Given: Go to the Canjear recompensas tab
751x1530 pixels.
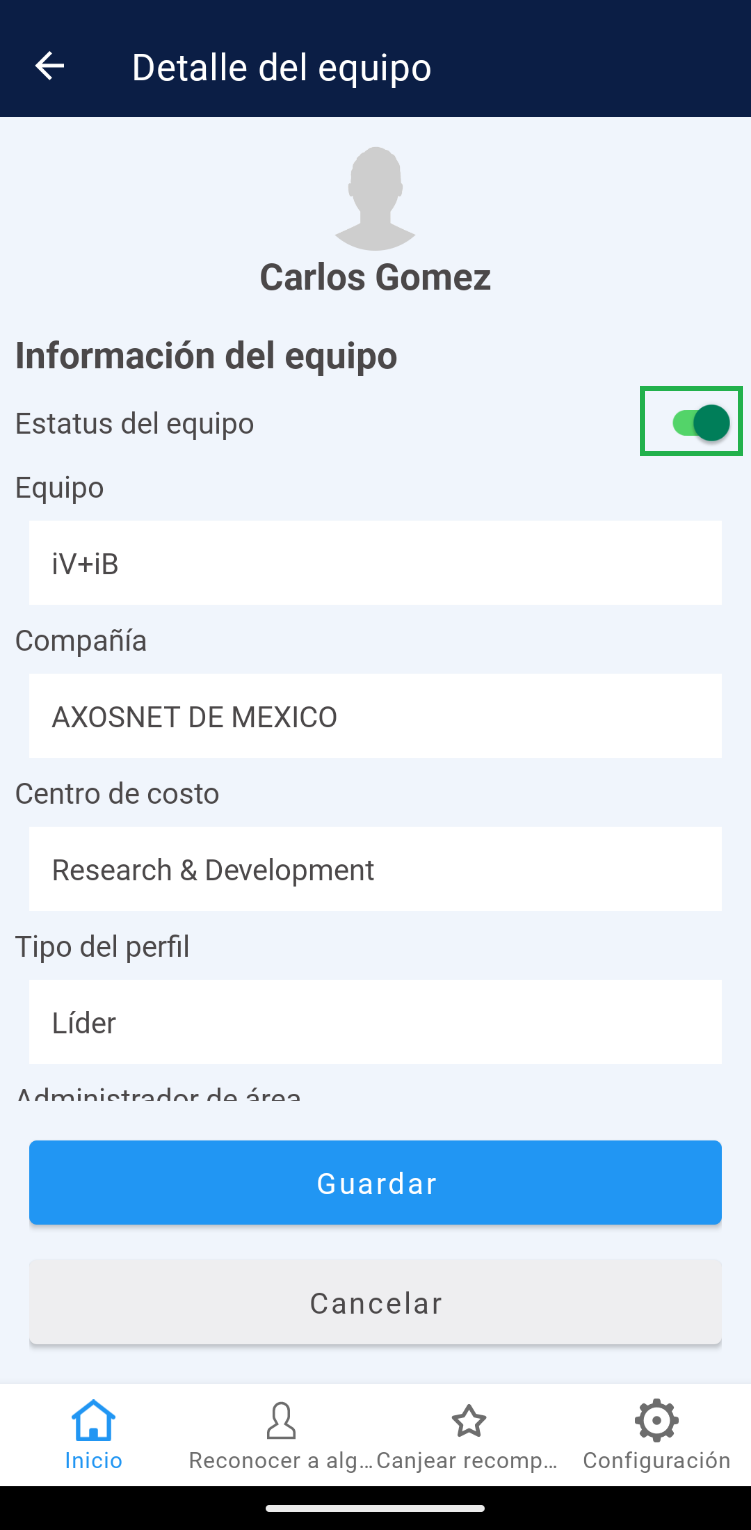Looking at the screenshot, I should coord(468,1435).
